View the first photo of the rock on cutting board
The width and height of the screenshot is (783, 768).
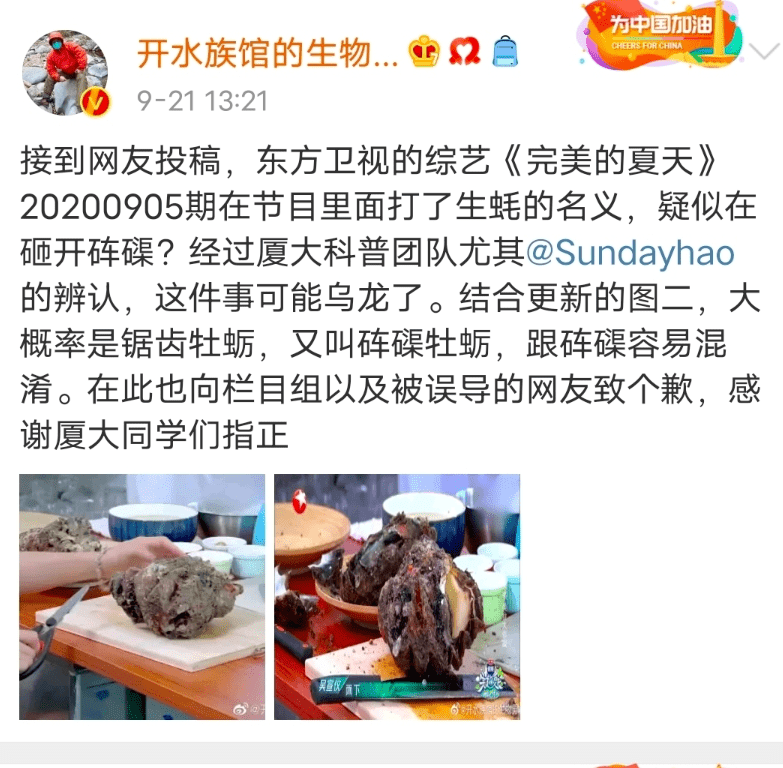[142, 596]
